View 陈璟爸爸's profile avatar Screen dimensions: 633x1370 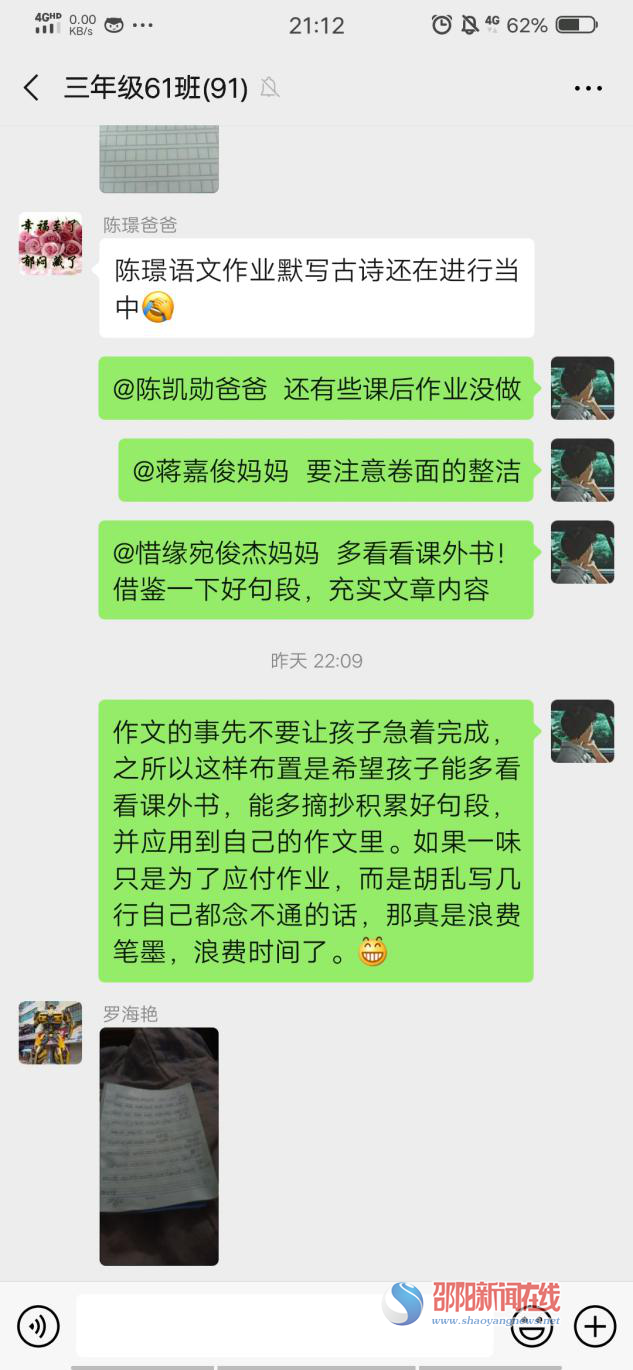(50, 243)
